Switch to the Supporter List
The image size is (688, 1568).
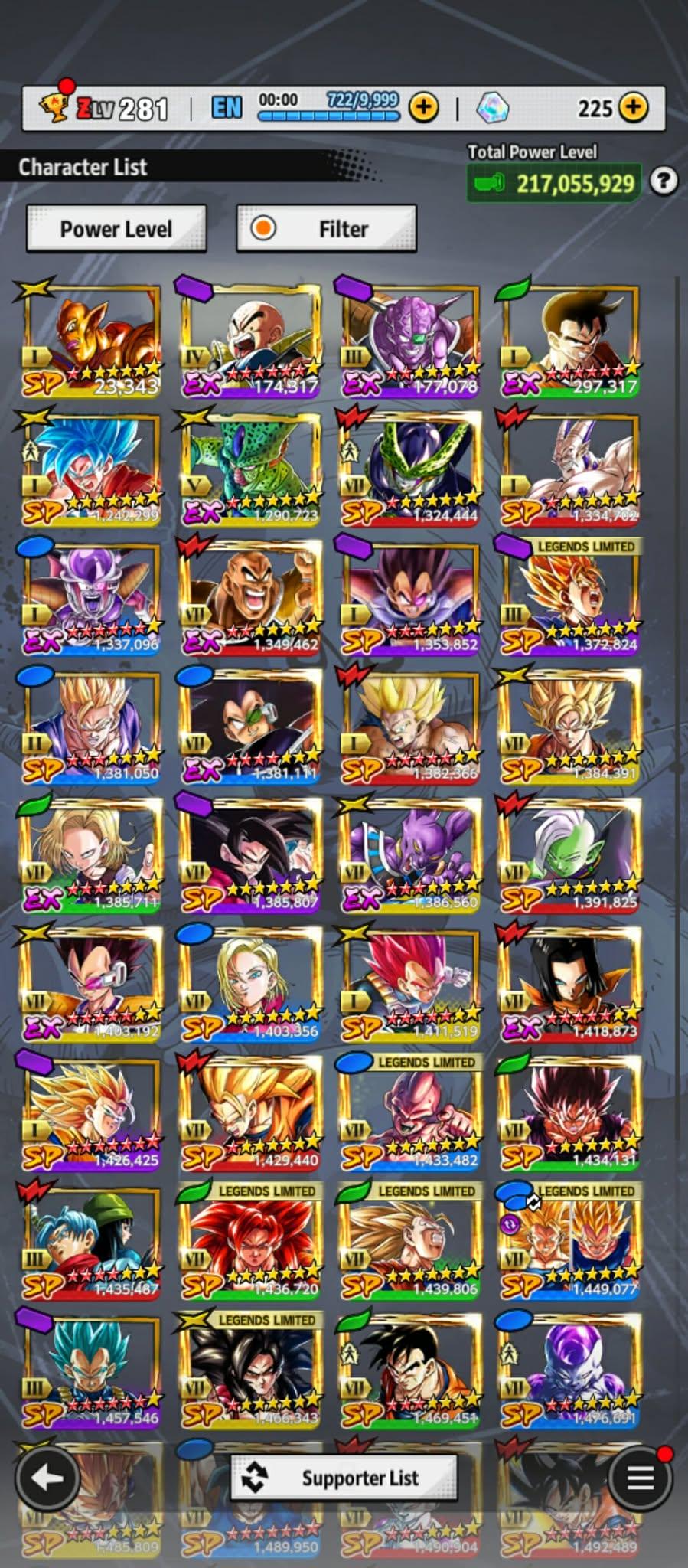(x=344, y=1478)
